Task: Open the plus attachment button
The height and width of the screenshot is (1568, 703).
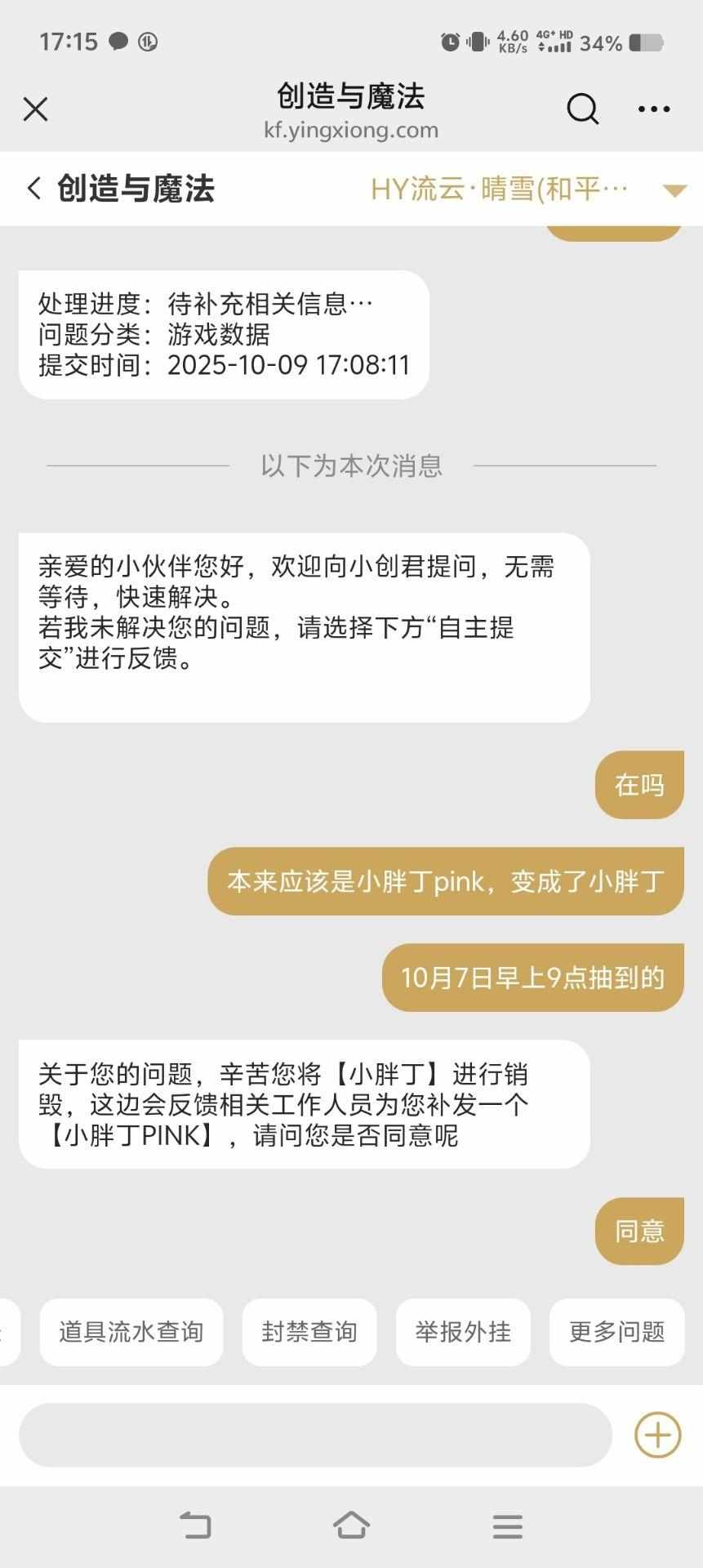Action: 657,1435
